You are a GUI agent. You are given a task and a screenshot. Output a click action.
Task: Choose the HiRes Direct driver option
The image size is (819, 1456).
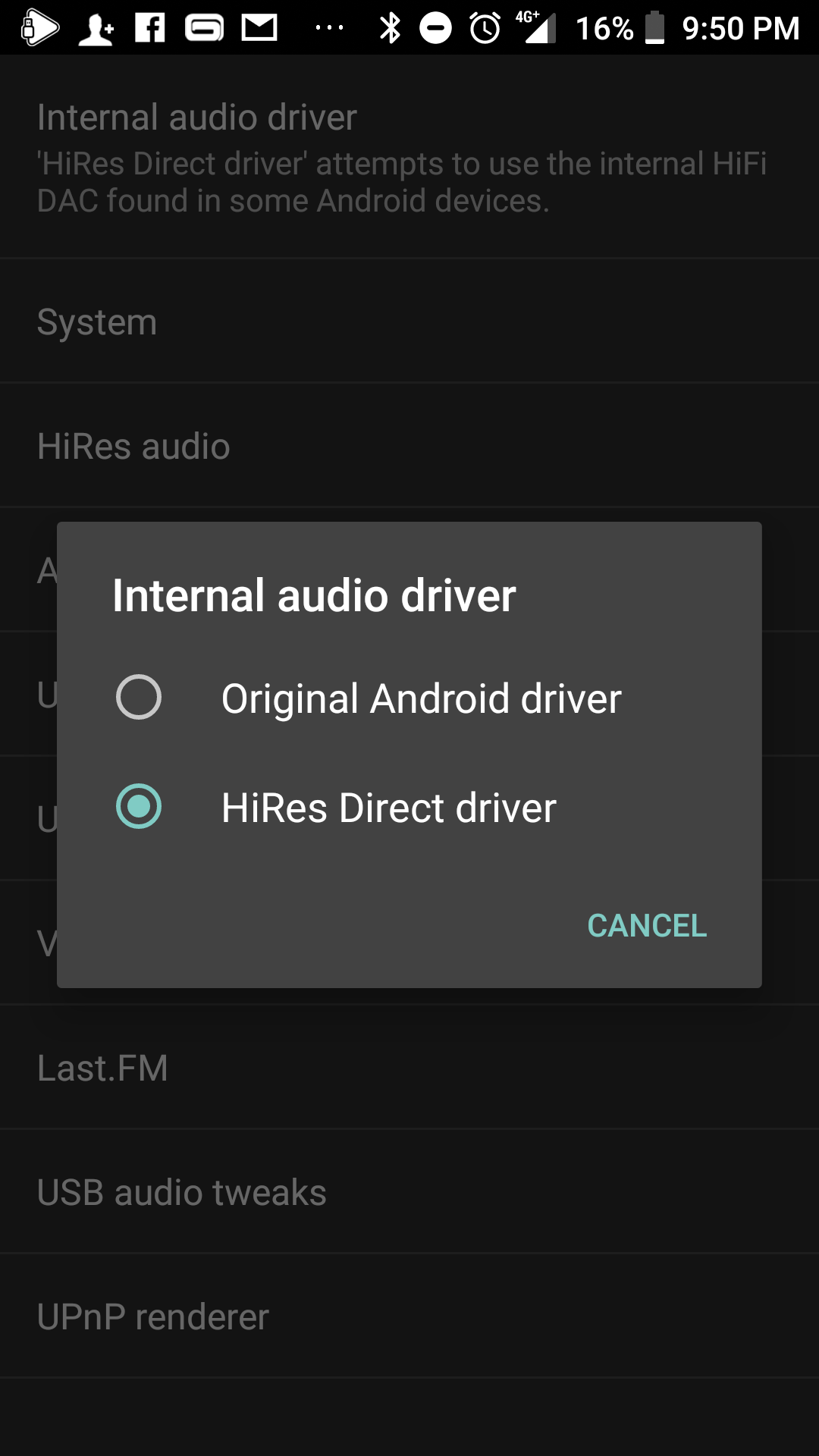409,807
